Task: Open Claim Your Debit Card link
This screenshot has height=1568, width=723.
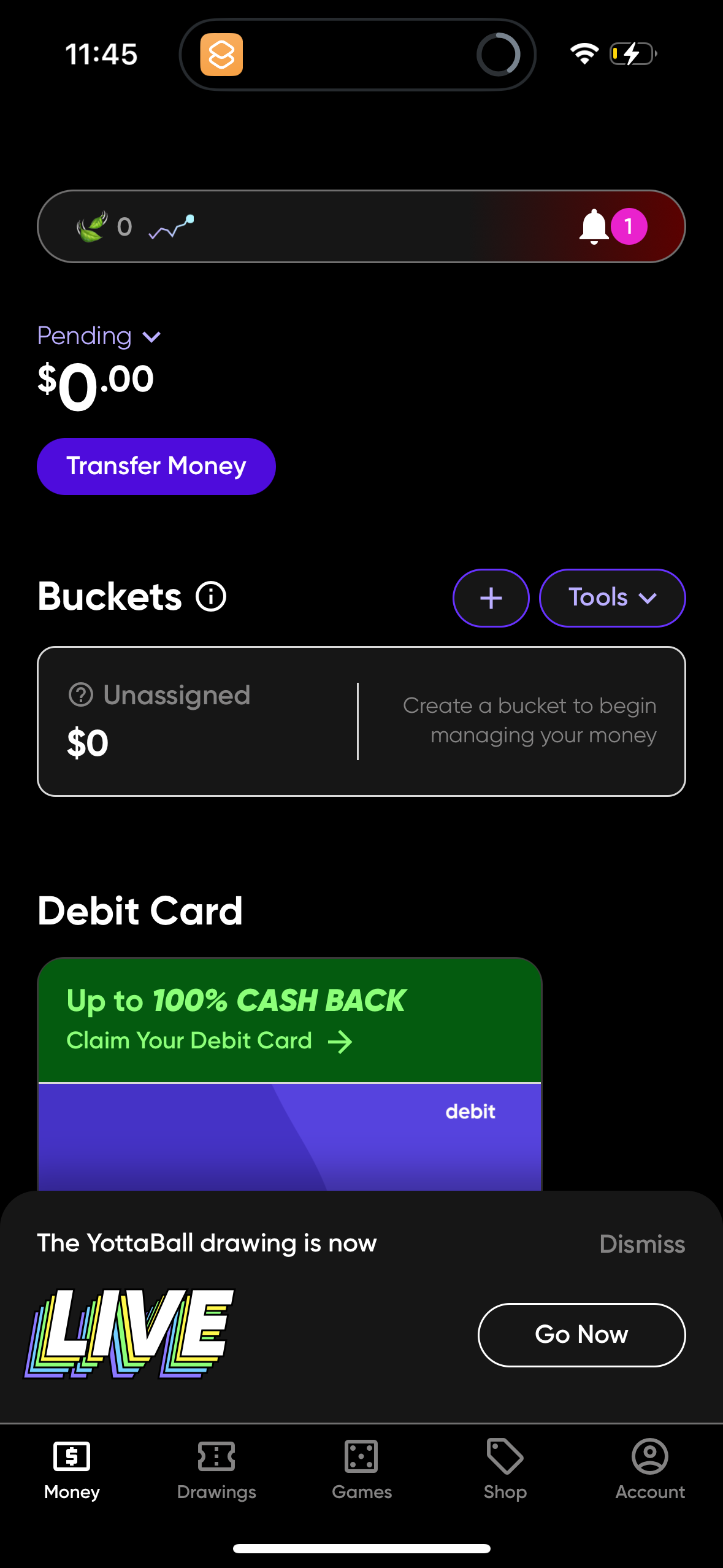Action: [189, 1040]
